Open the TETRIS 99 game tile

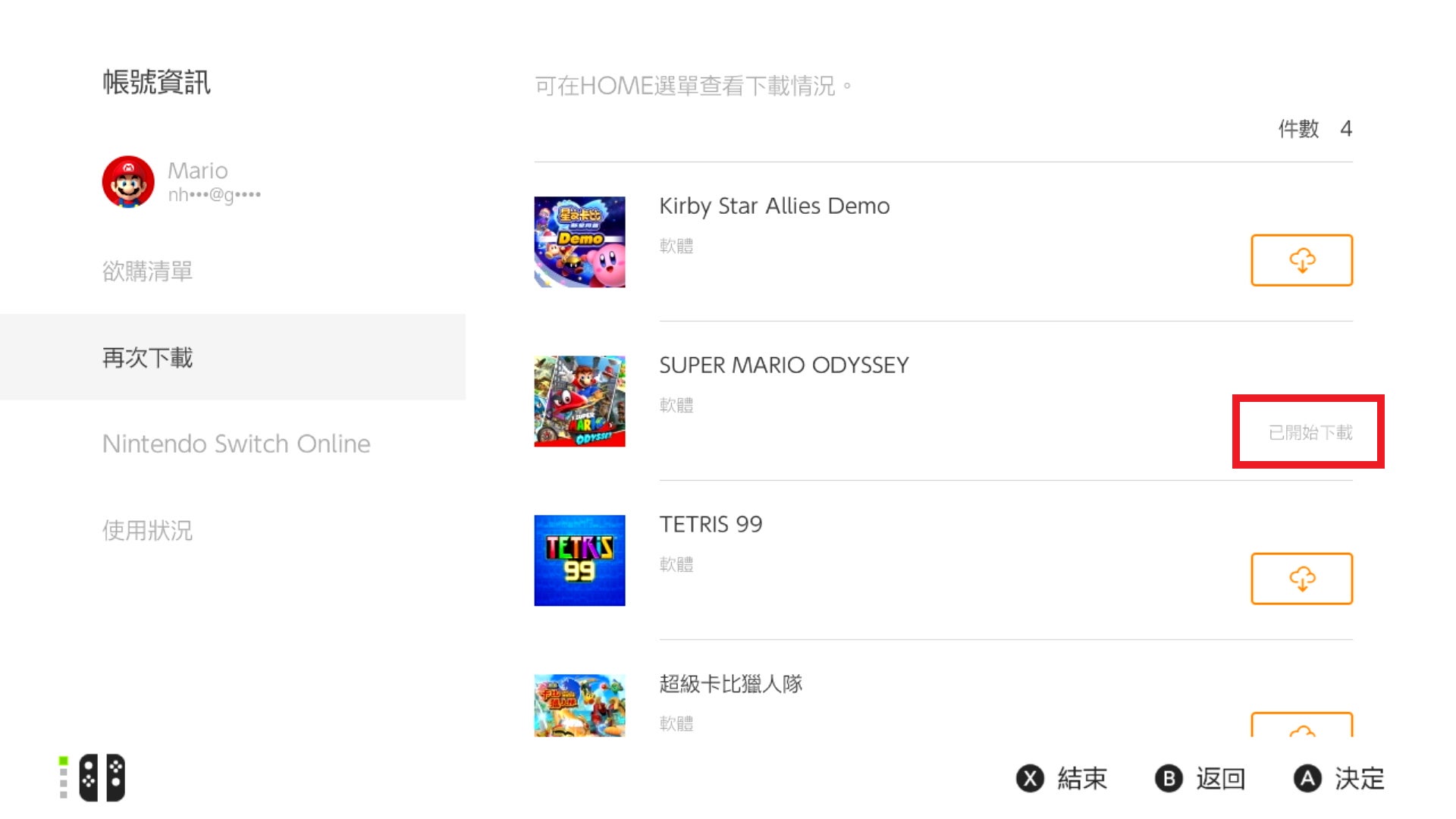coord(579,560)
